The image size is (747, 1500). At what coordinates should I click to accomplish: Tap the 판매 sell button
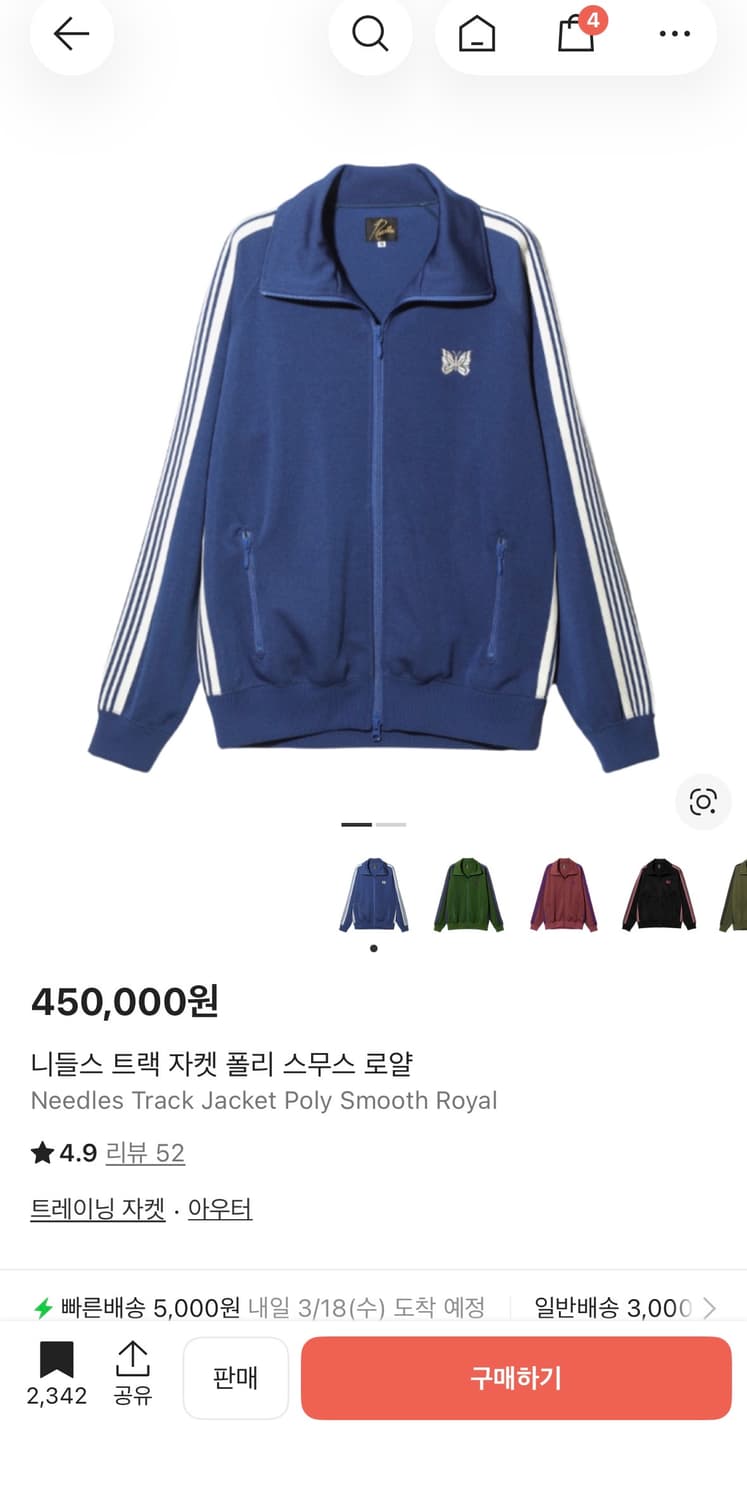pyautogui.click(x=235, y=1378)
